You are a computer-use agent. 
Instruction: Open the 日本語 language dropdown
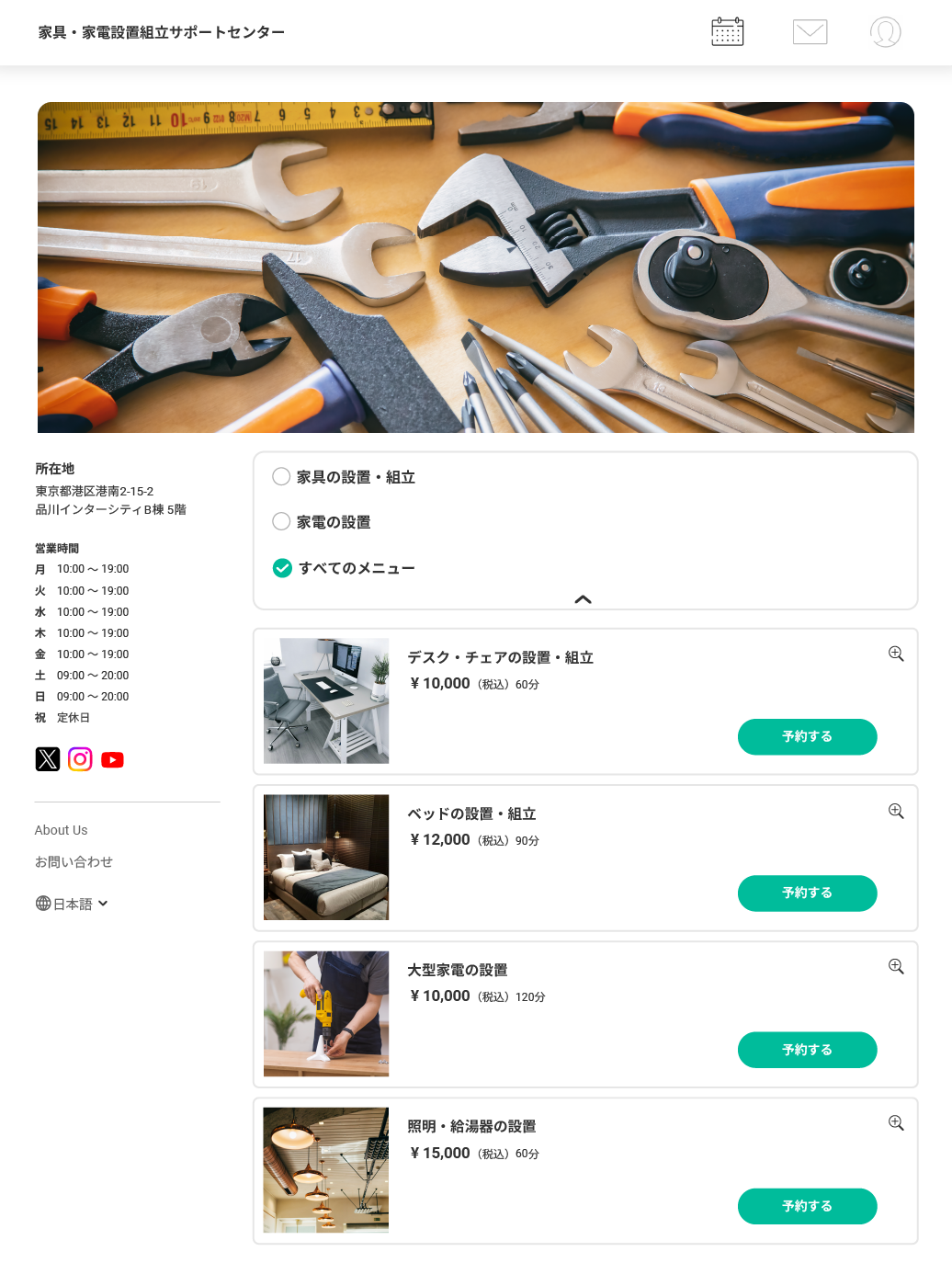[73, 904]
